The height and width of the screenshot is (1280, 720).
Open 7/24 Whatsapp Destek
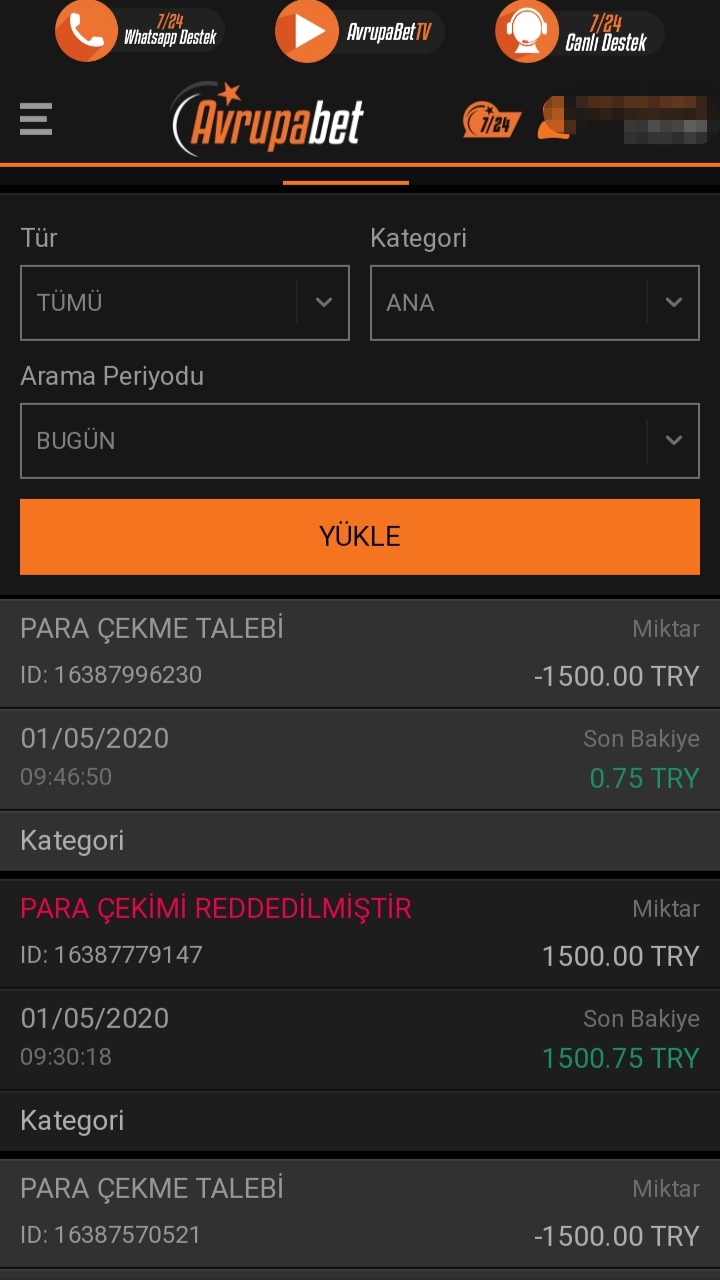coord(140,32)
